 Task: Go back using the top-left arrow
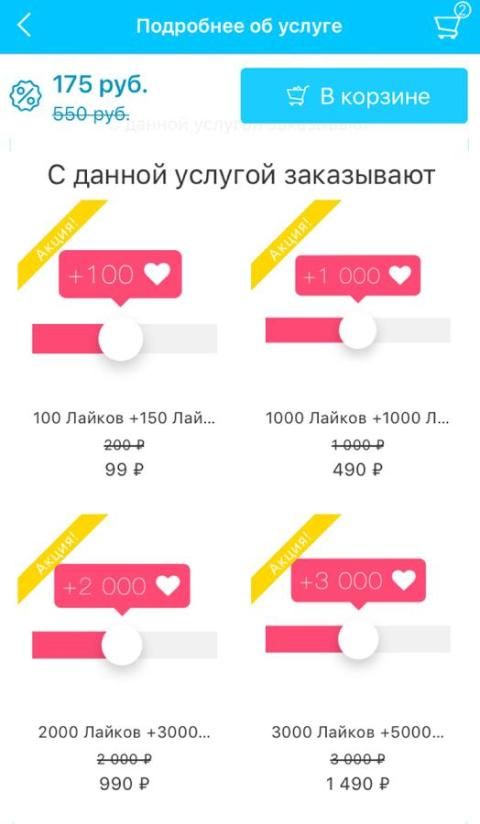click(x=24, y=25)
